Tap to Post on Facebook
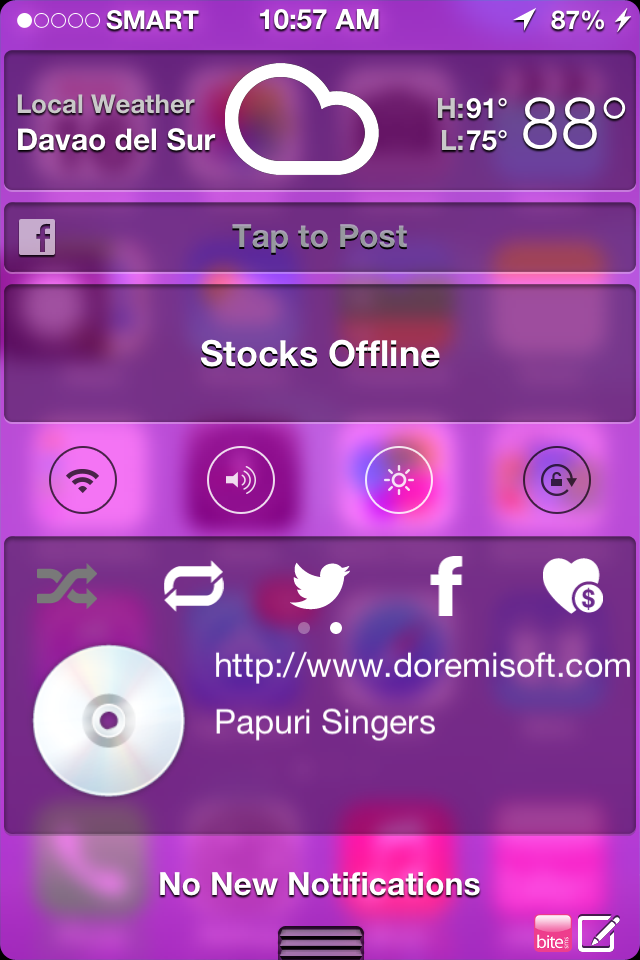The width and height of the screenshot is (640, 960). click(320, 237)
